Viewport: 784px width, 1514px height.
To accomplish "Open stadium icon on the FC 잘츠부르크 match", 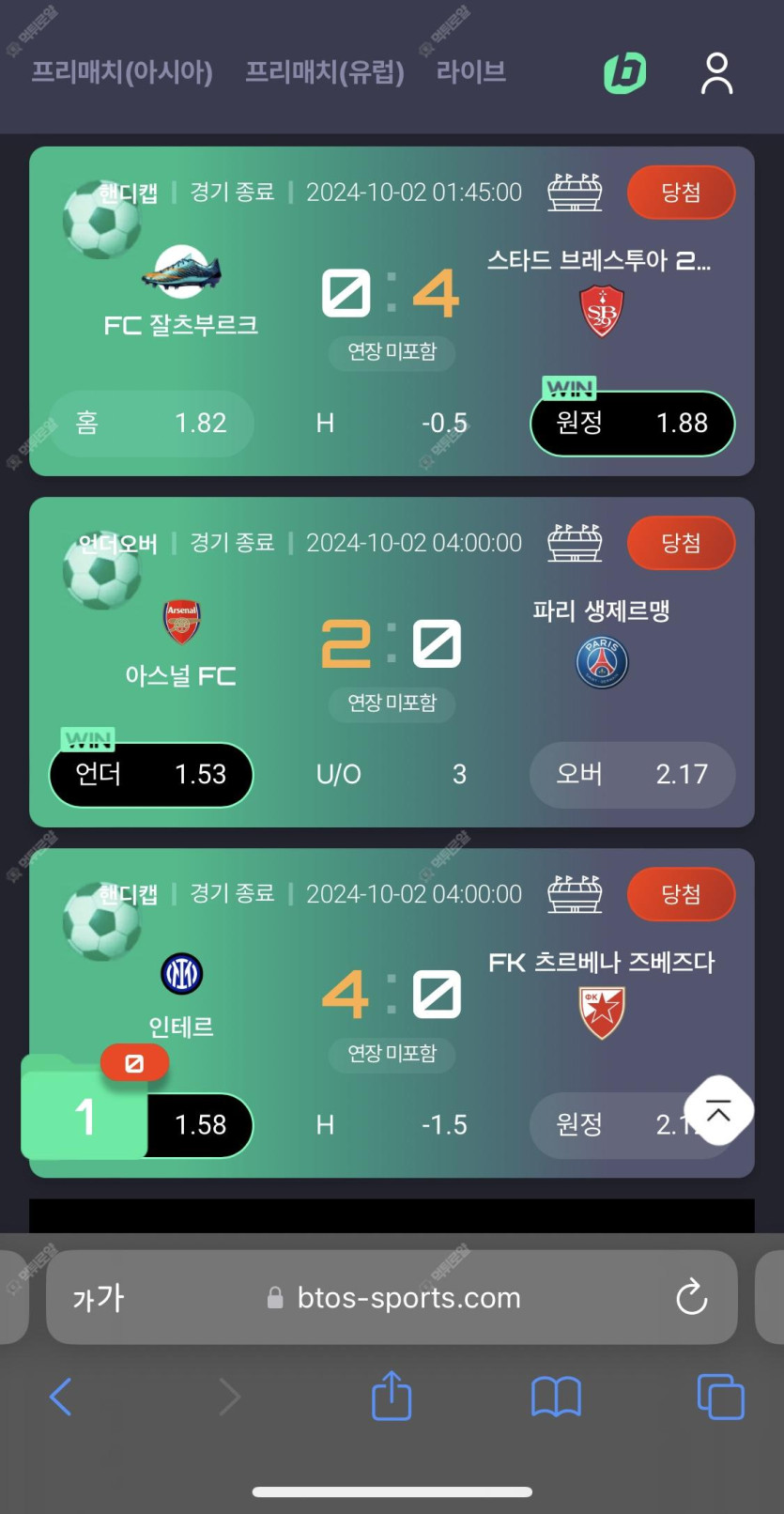I will click(575, 193).
